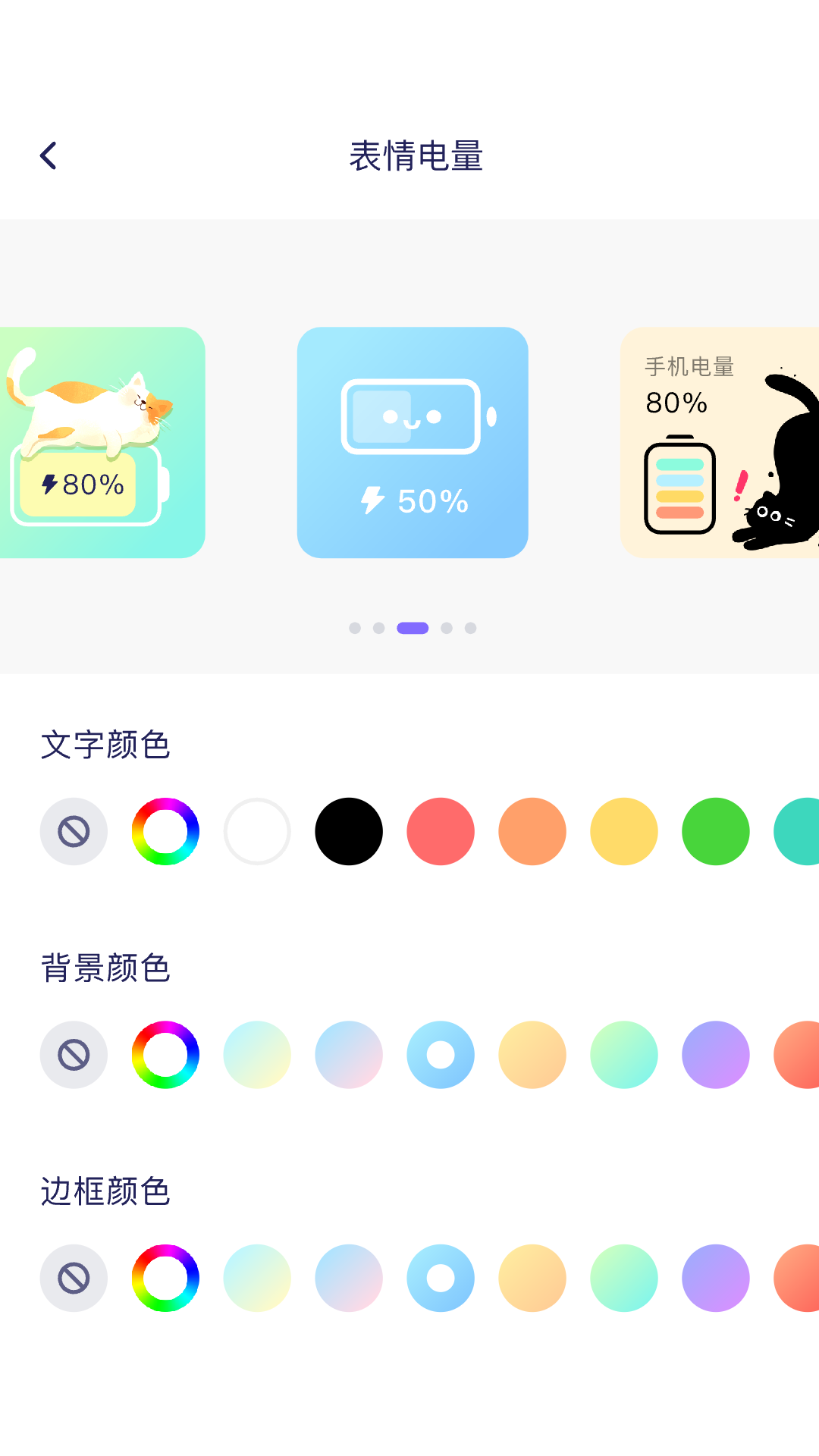Pick the green text color

coord(716,832)
